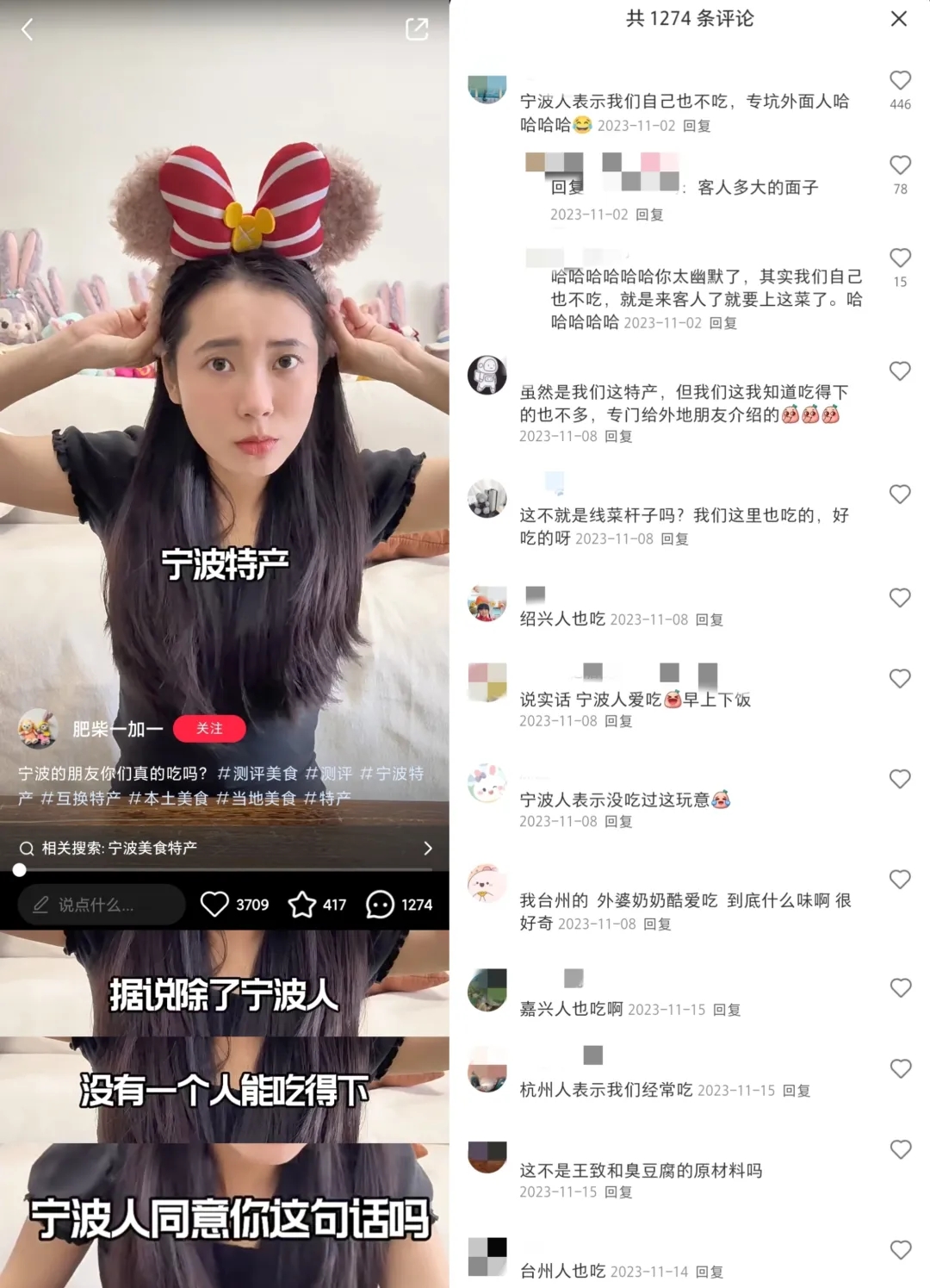Image resolution: width=930 pixels, height=1288 pixels.
Task: Open related search 宁波美食特产
Action: click(224, 848)
